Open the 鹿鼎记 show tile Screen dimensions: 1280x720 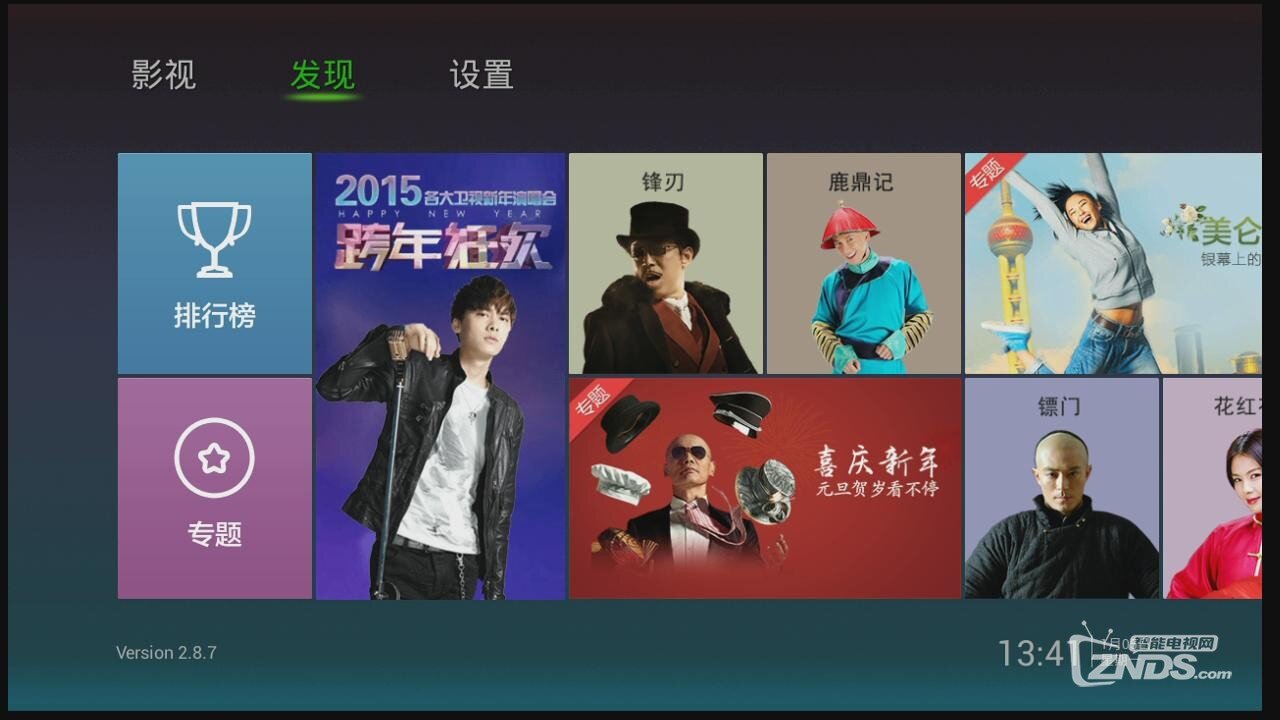[x=862, y=263]
